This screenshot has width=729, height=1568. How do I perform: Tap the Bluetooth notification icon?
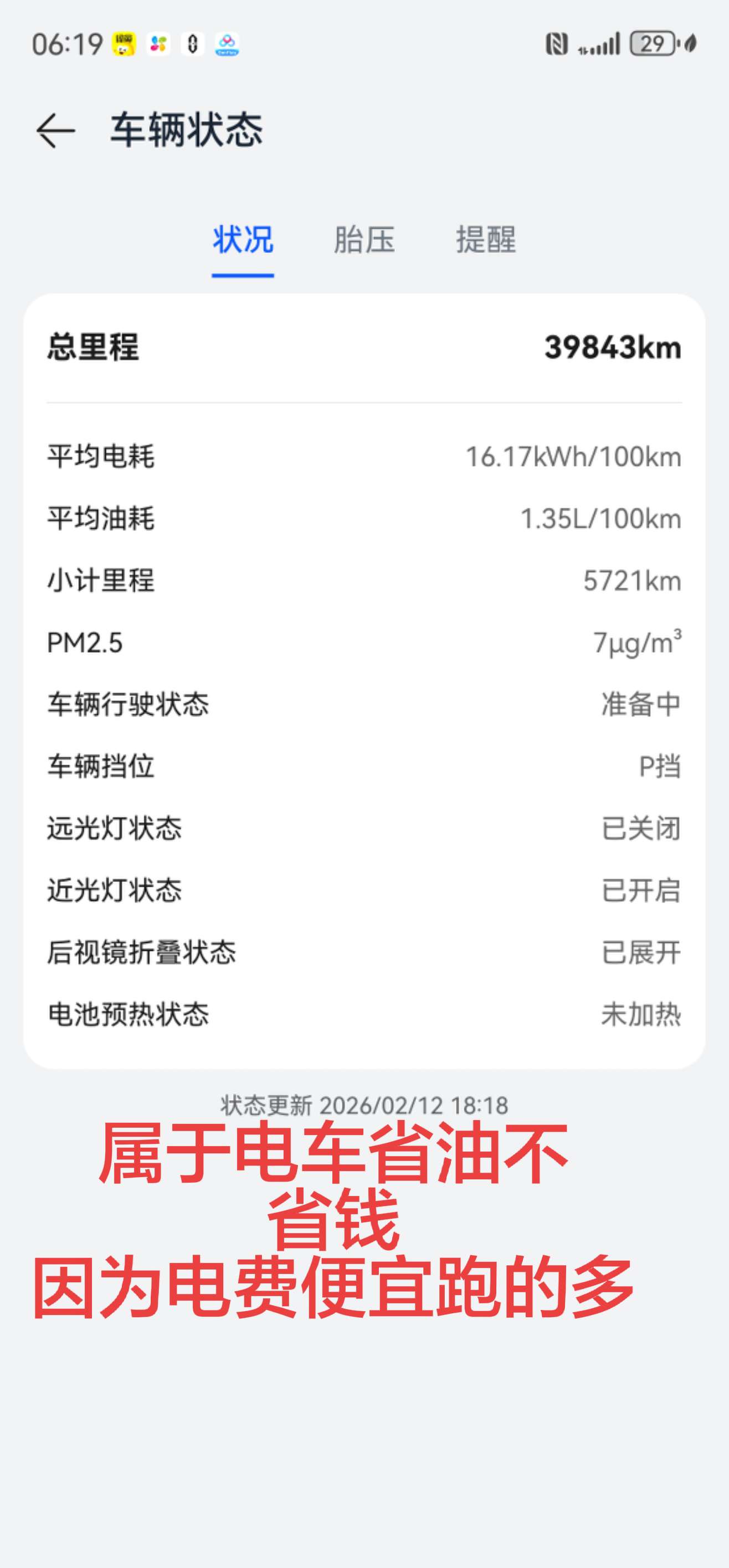click(x=192, y=44)
